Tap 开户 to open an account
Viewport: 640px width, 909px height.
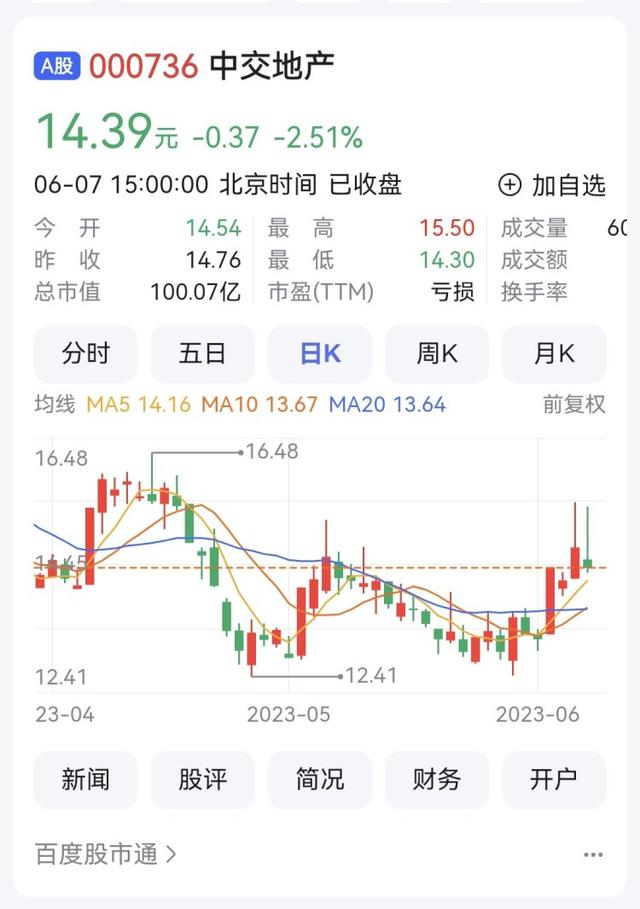(x=554, y=779)
